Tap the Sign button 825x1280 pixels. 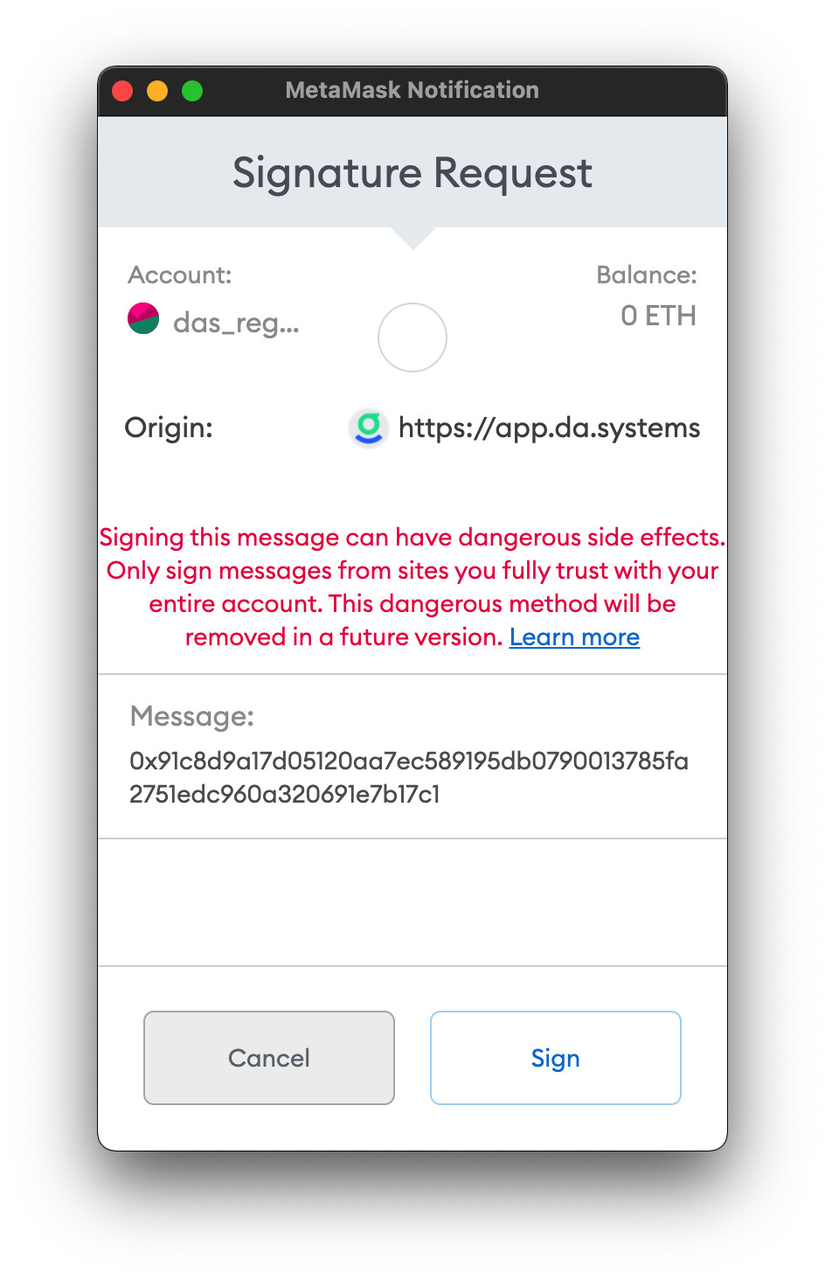pyautogui.click(x=555, y=1058)
